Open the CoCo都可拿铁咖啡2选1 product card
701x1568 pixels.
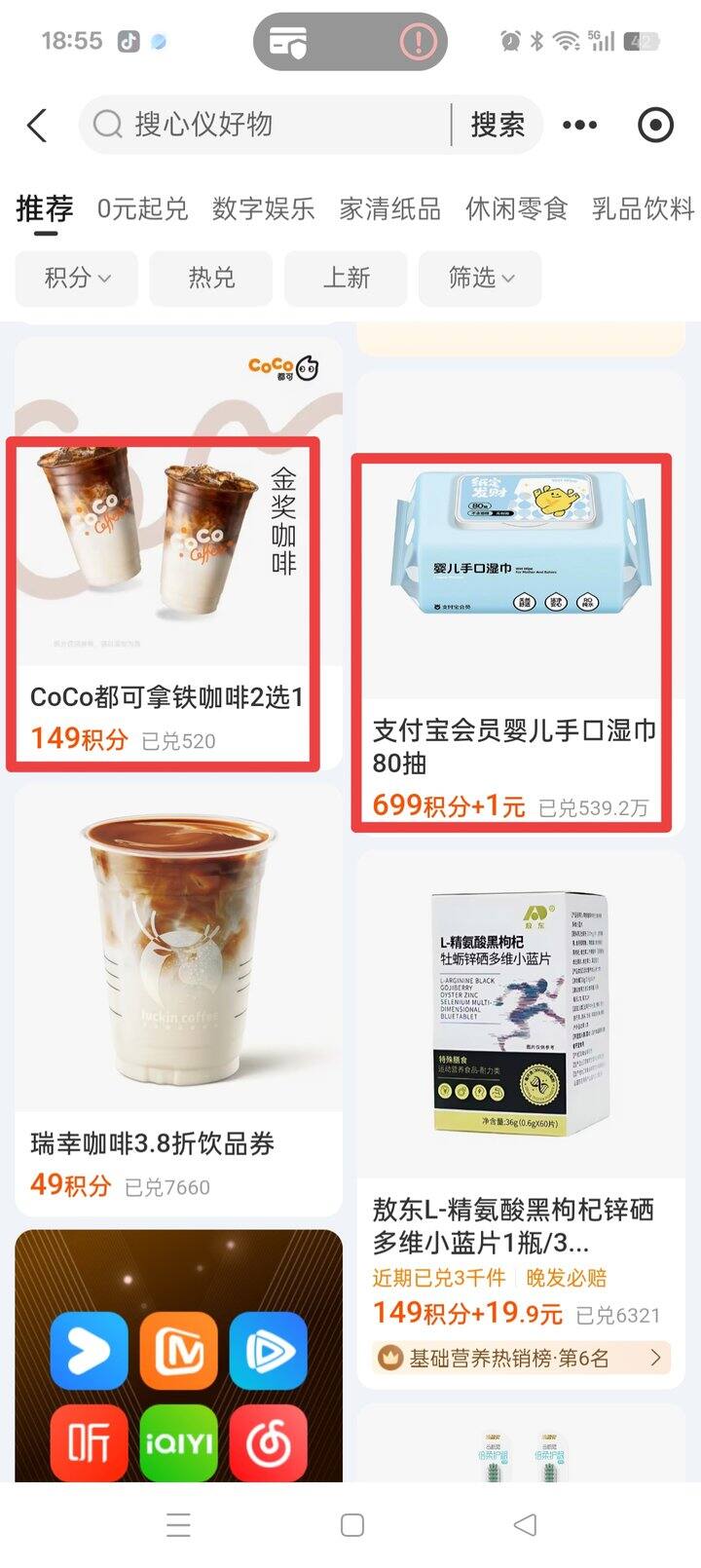[164, 604]
